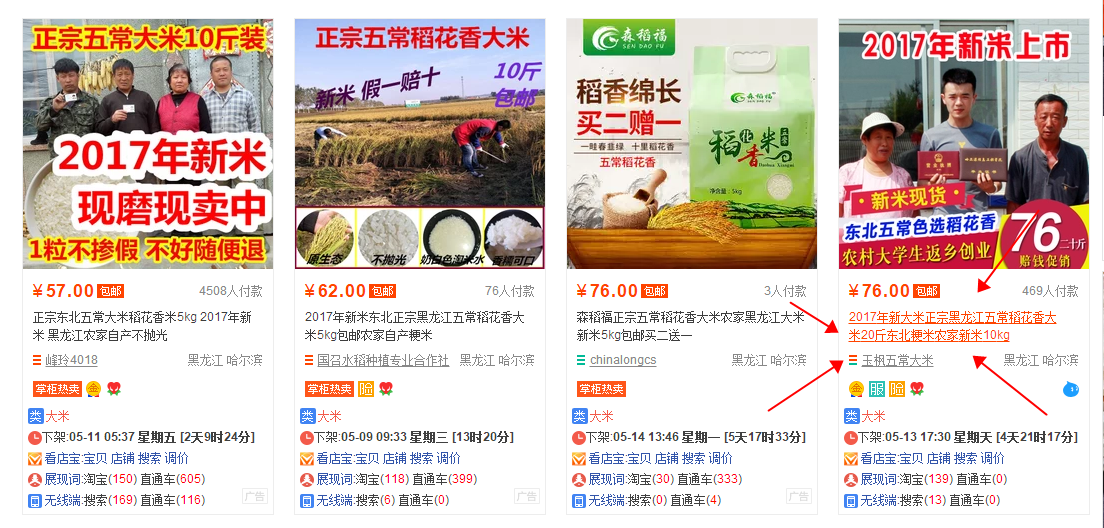This screenshot has height=528, width=1104.
Task: Tap 店铺 under the chinalongcs listing
Action: [665, 458]
